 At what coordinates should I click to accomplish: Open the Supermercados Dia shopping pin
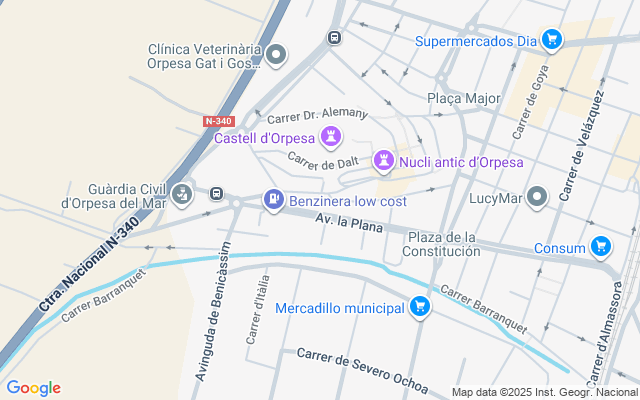tap(552, 40)
